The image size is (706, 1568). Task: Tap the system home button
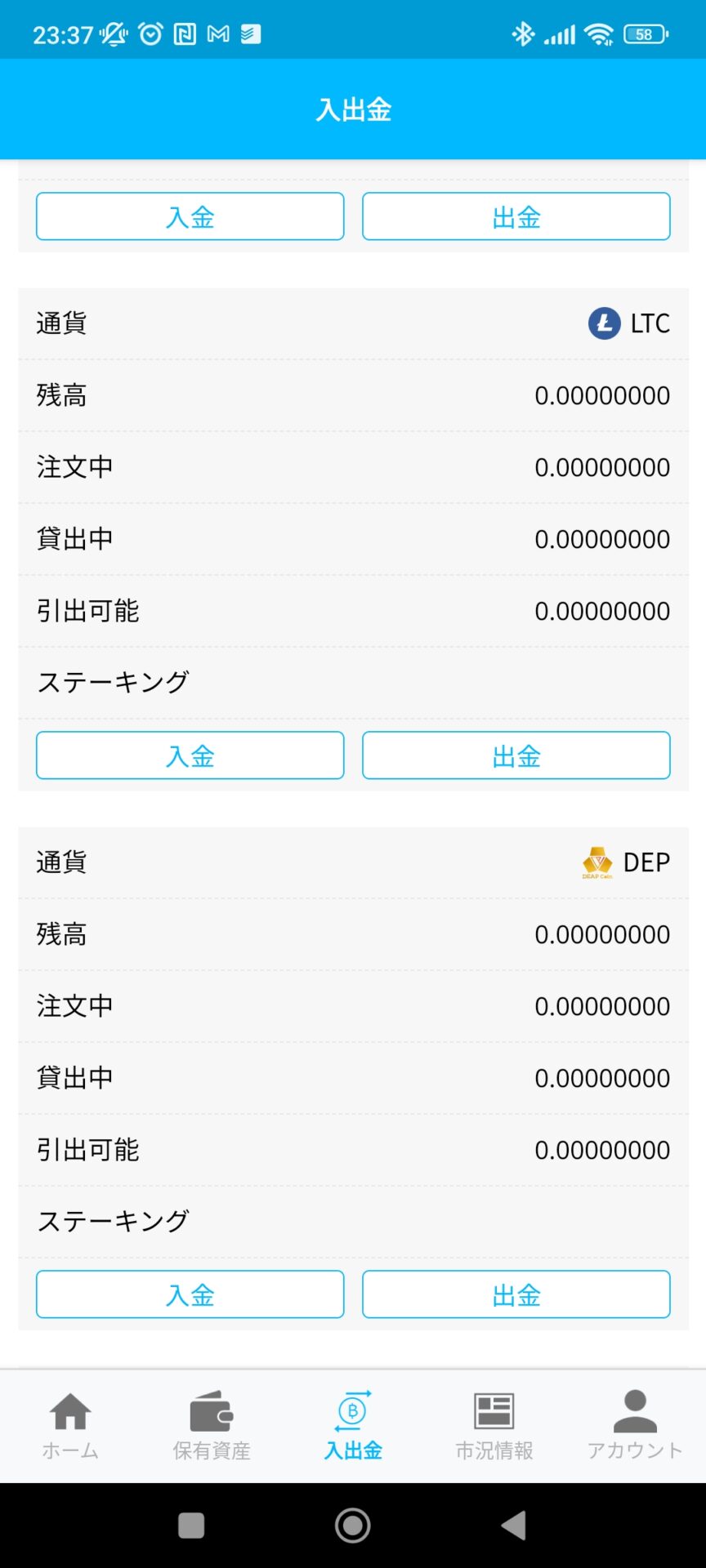(353, 1525)
